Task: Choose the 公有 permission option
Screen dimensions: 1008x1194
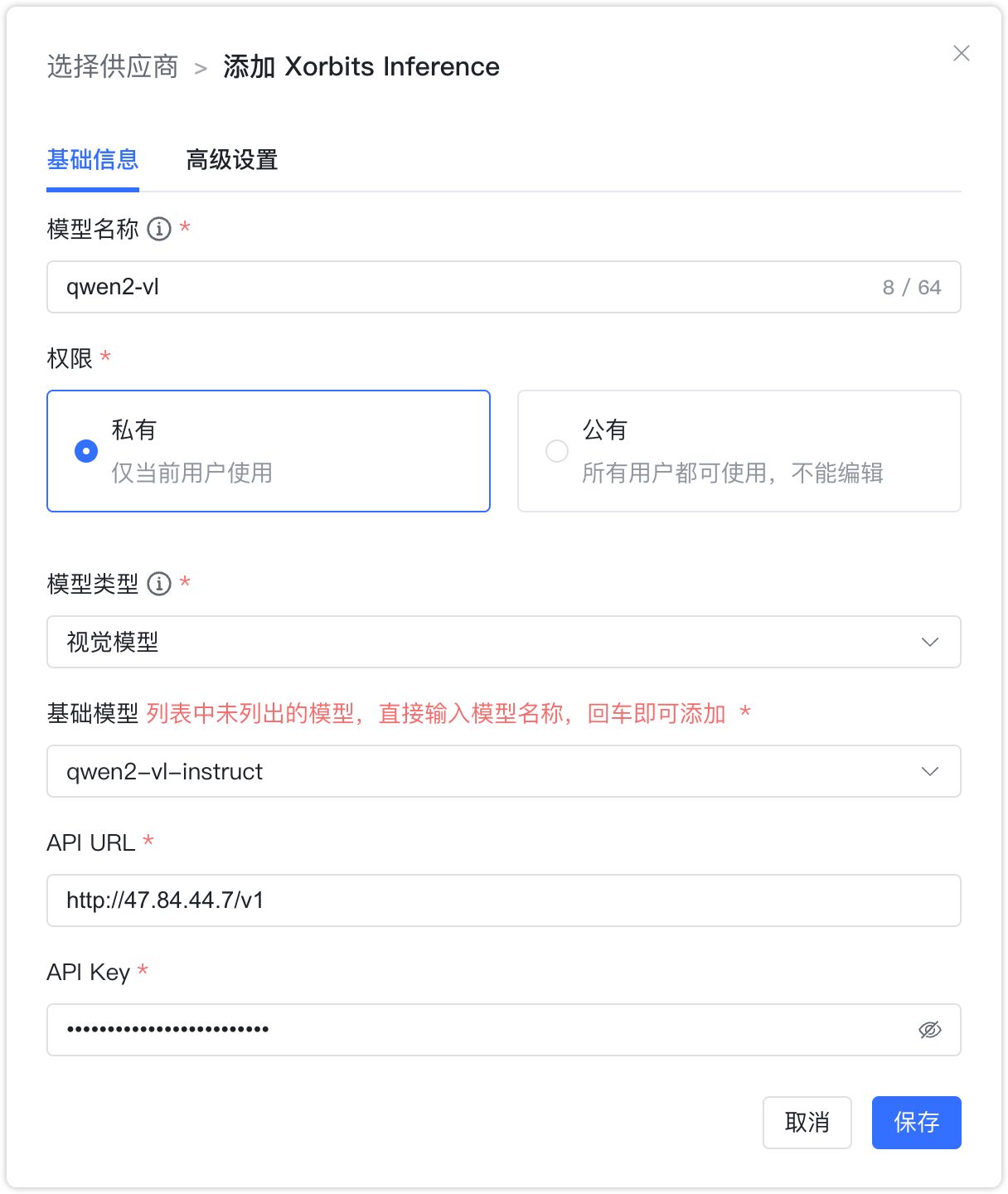Action: (557, 451)
